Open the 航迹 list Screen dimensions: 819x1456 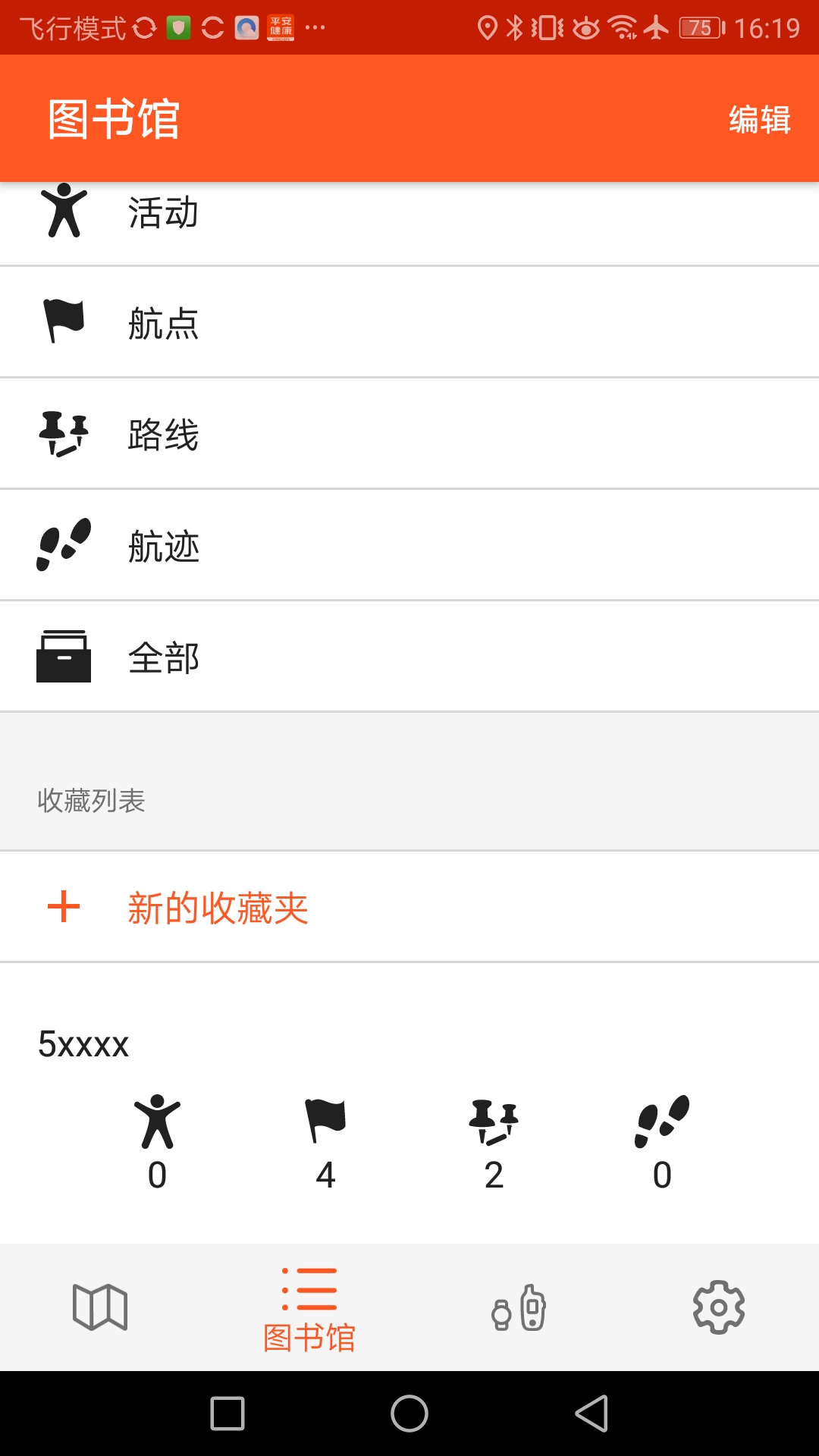[409, 544]
